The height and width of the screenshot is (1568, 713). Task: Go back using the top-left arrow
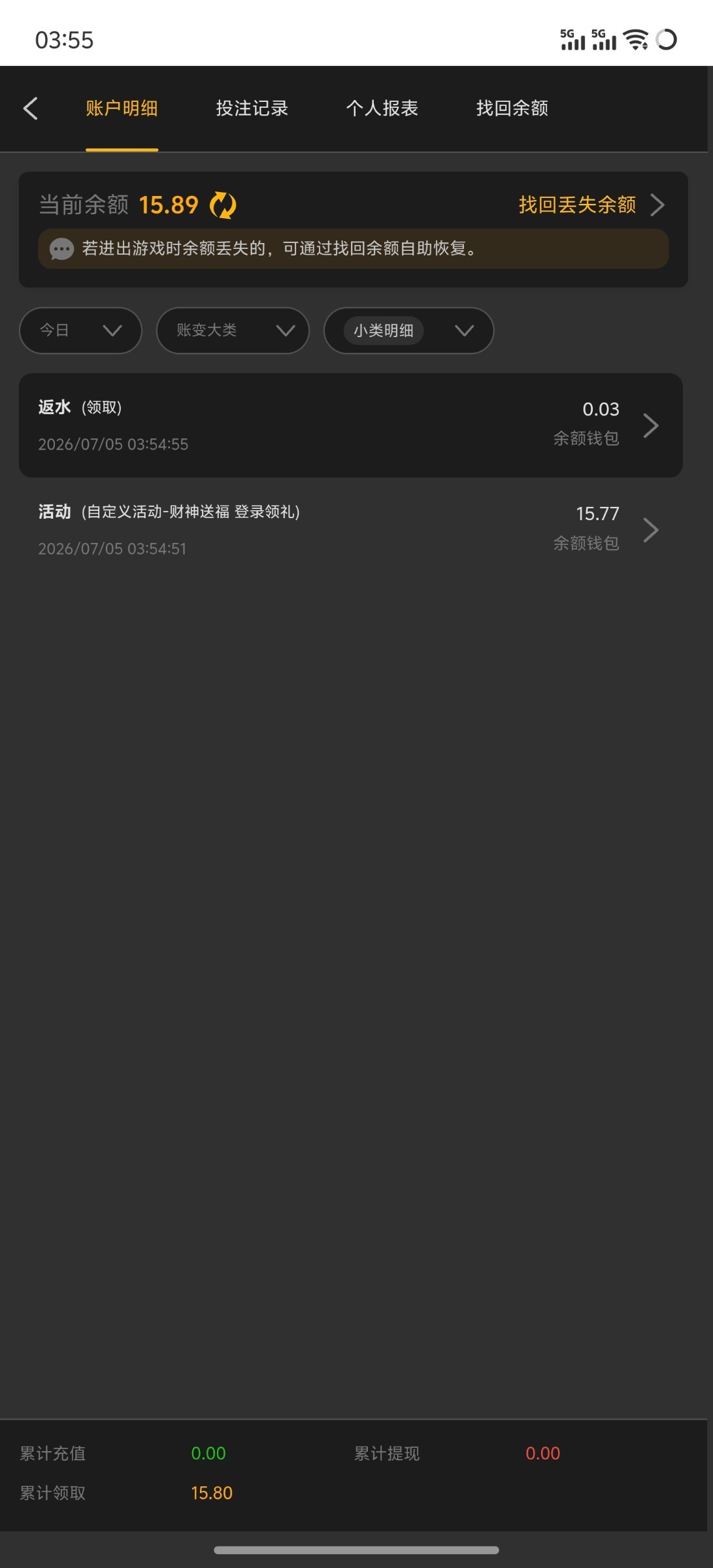[x=31, y=108]
